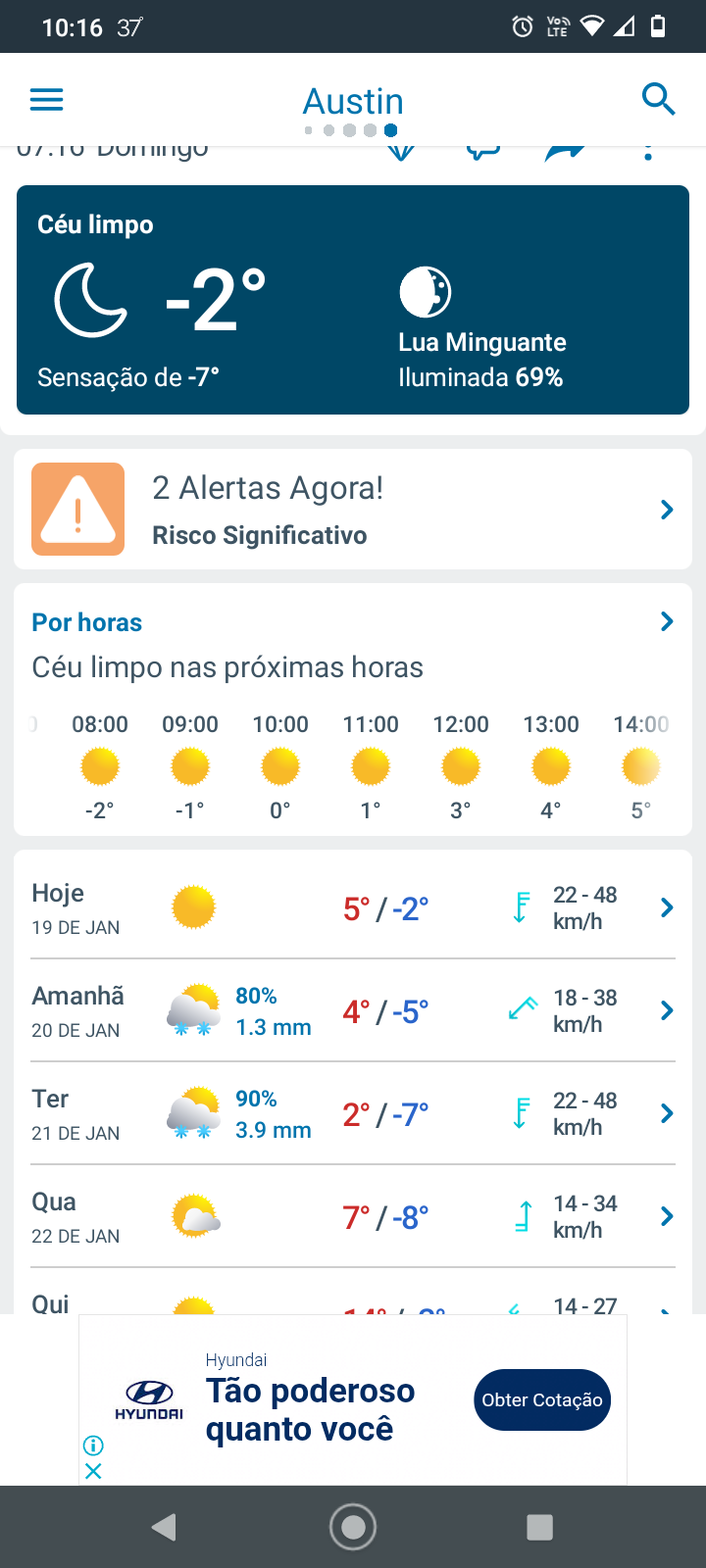Viewport: 706px width, 1568px height.
Task: View forecast details for Hoje 19 de Jan
Action: coord(353,908)
